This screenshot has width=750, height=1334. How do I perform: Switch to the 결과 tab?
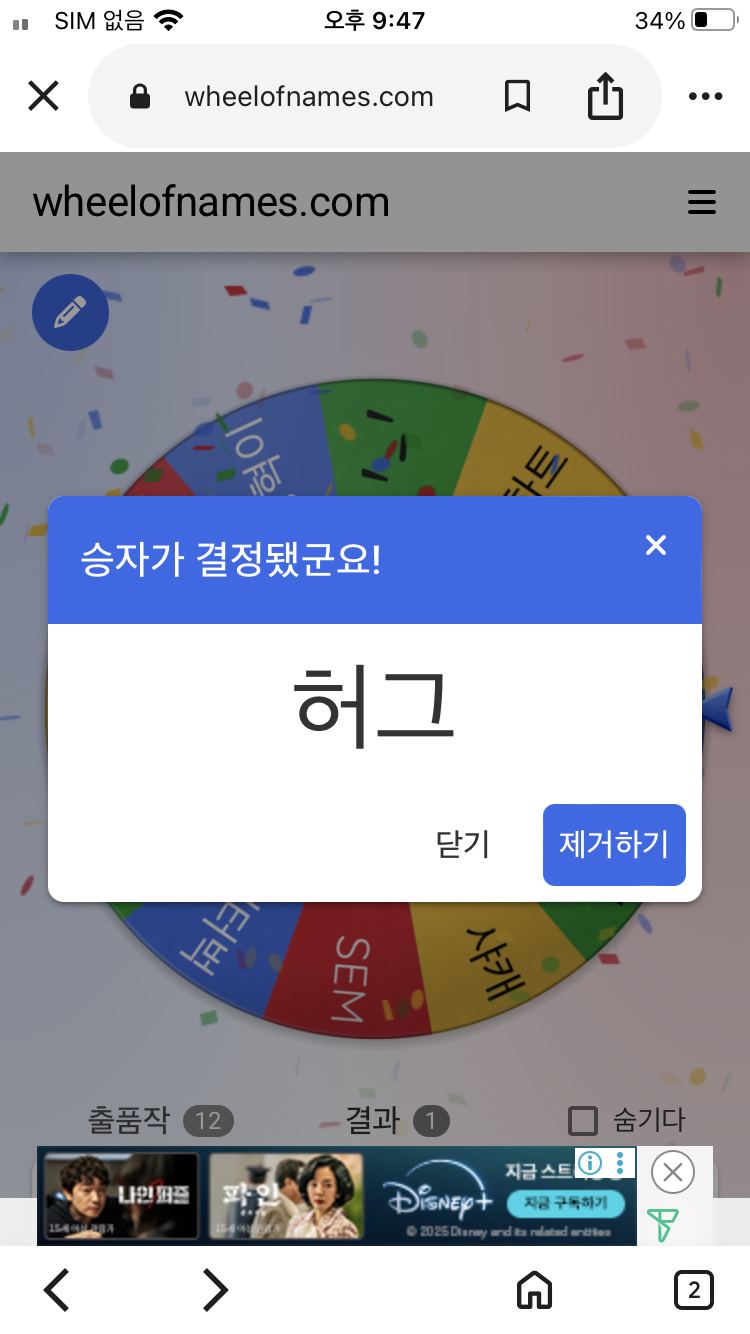click(397, 1120)
